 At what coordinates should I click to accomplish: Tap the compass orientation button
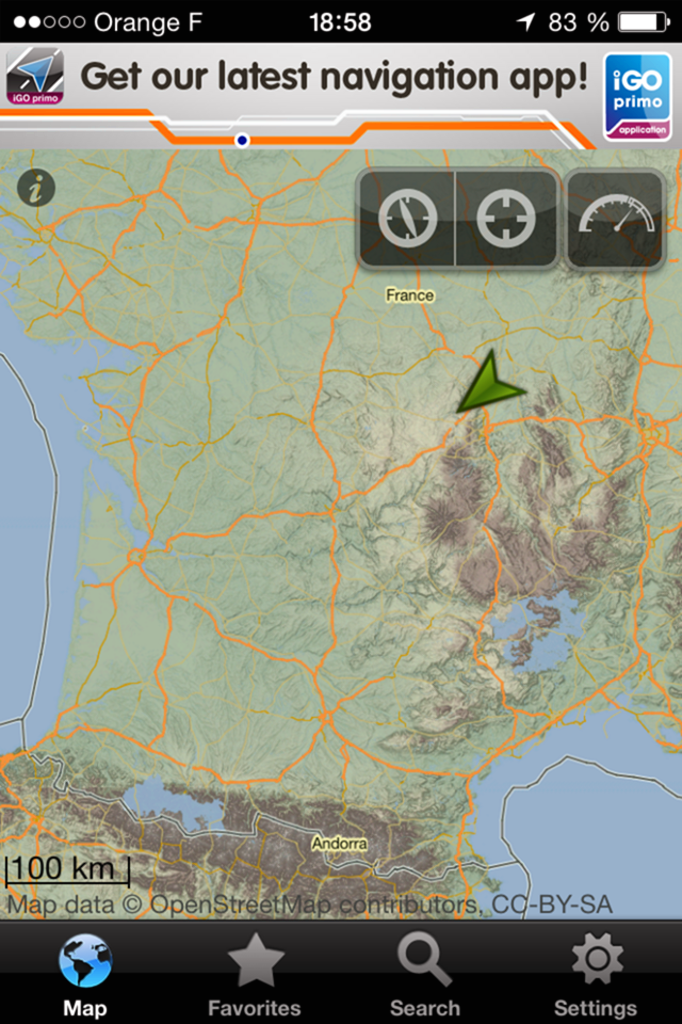[407, 219]
